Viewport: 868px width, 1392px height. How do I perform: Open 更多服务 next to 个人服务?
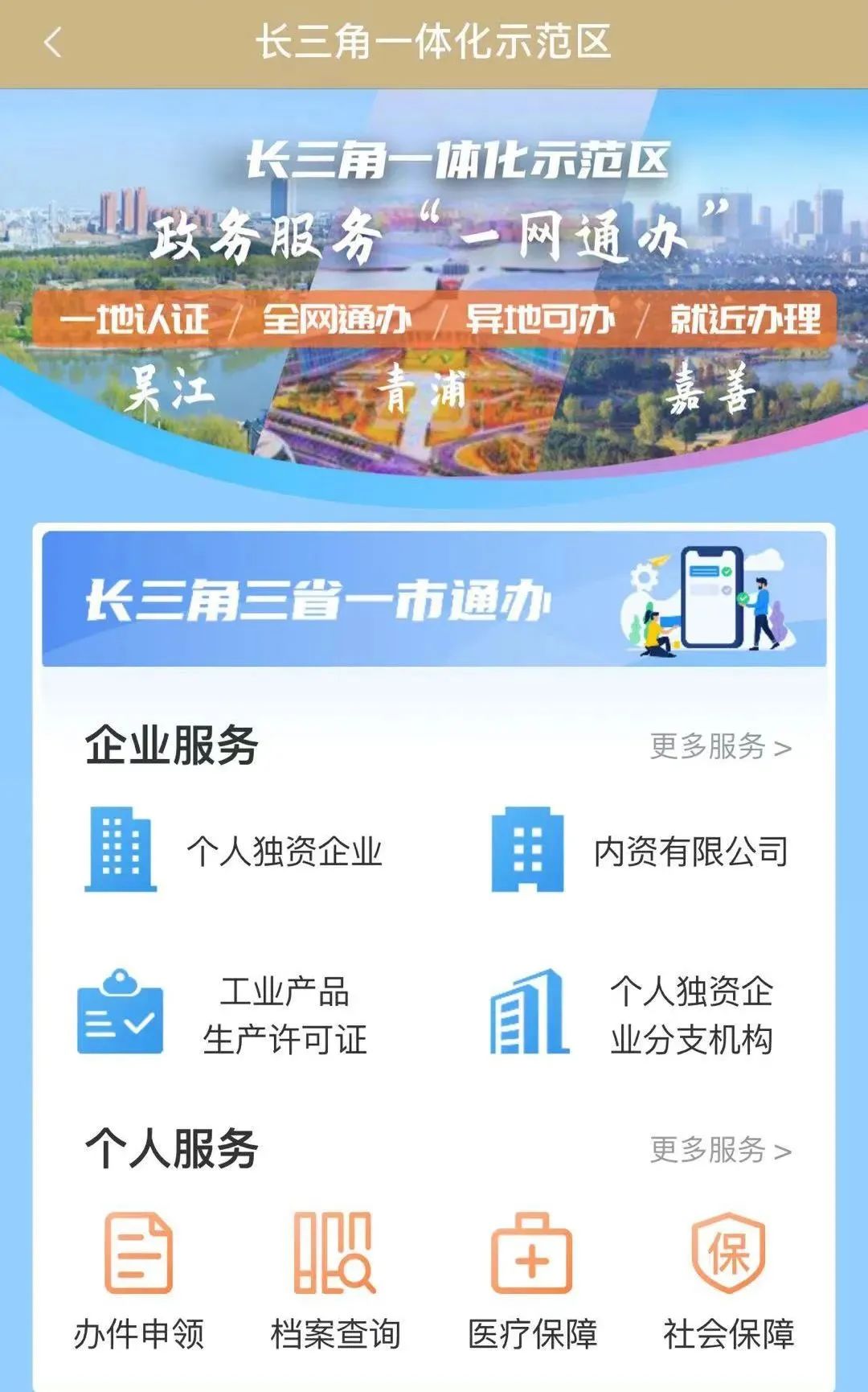tap(720, 1150)
